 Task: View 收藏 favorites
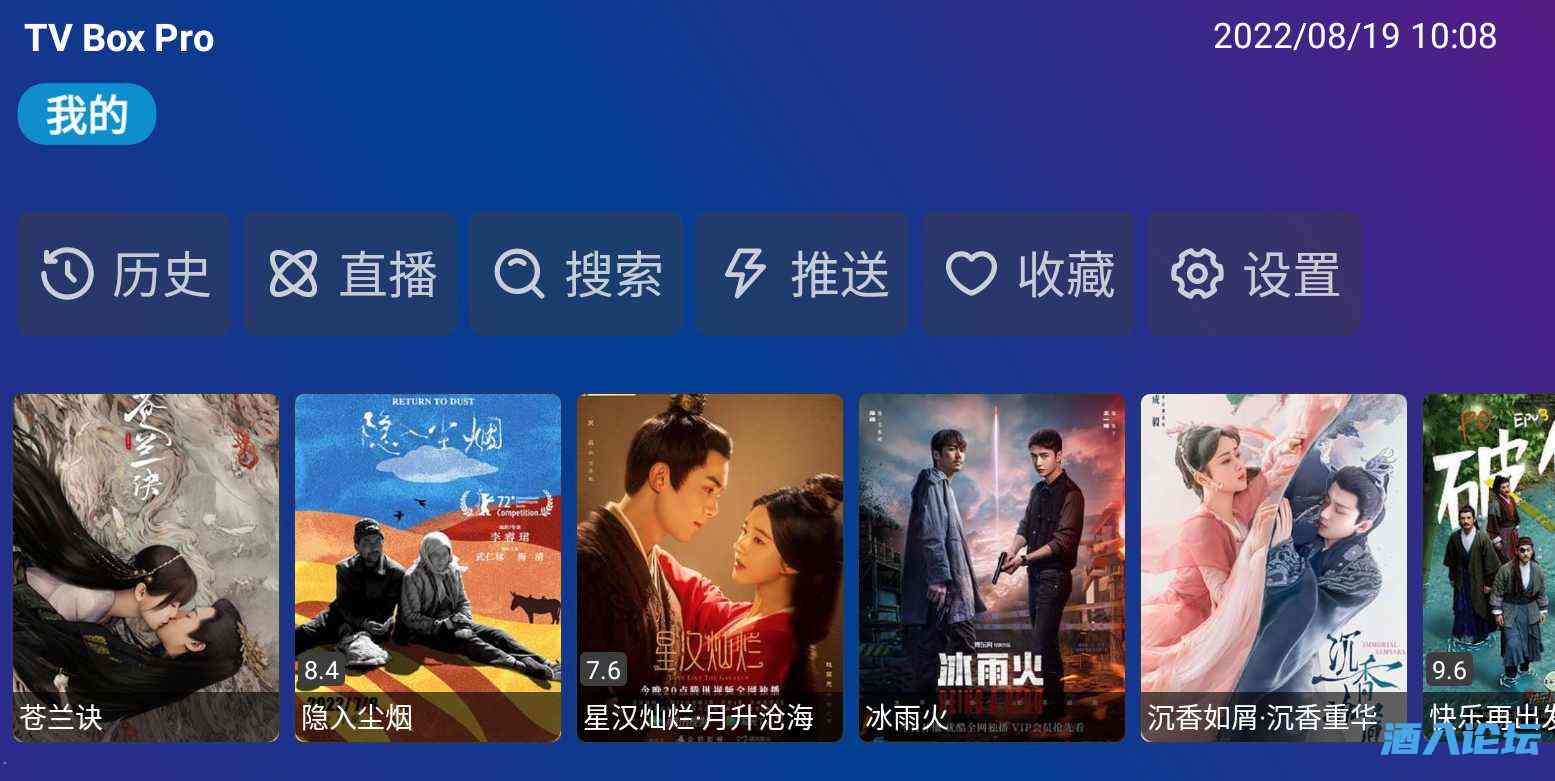coord(1028,274)
